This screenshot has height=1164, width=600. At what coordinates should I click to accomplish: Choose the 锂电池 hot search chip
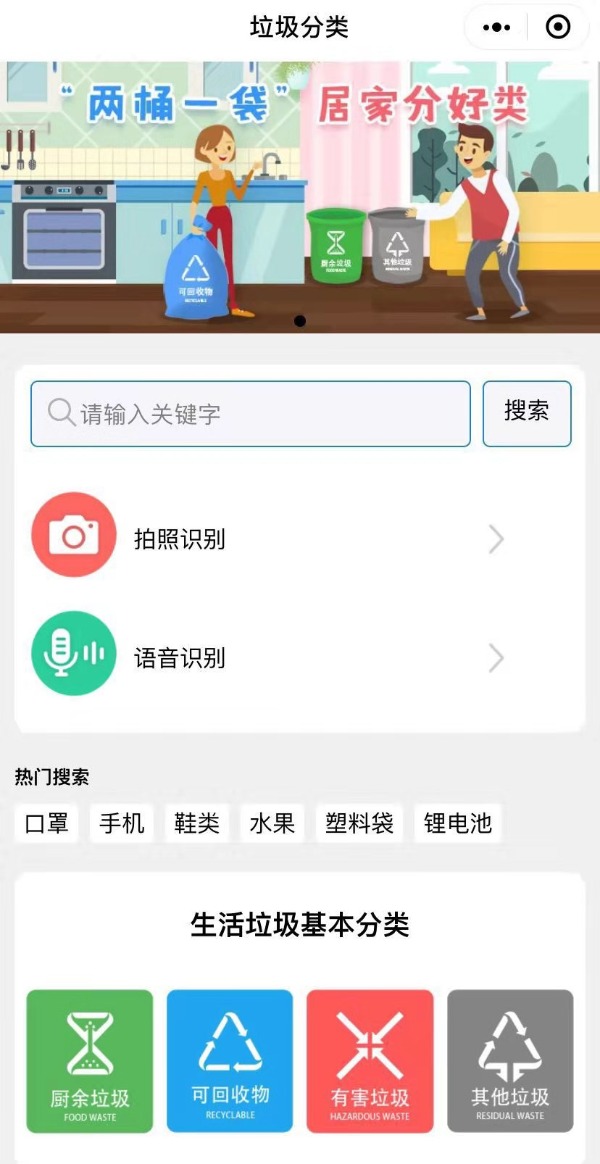(x=458, y=824)
